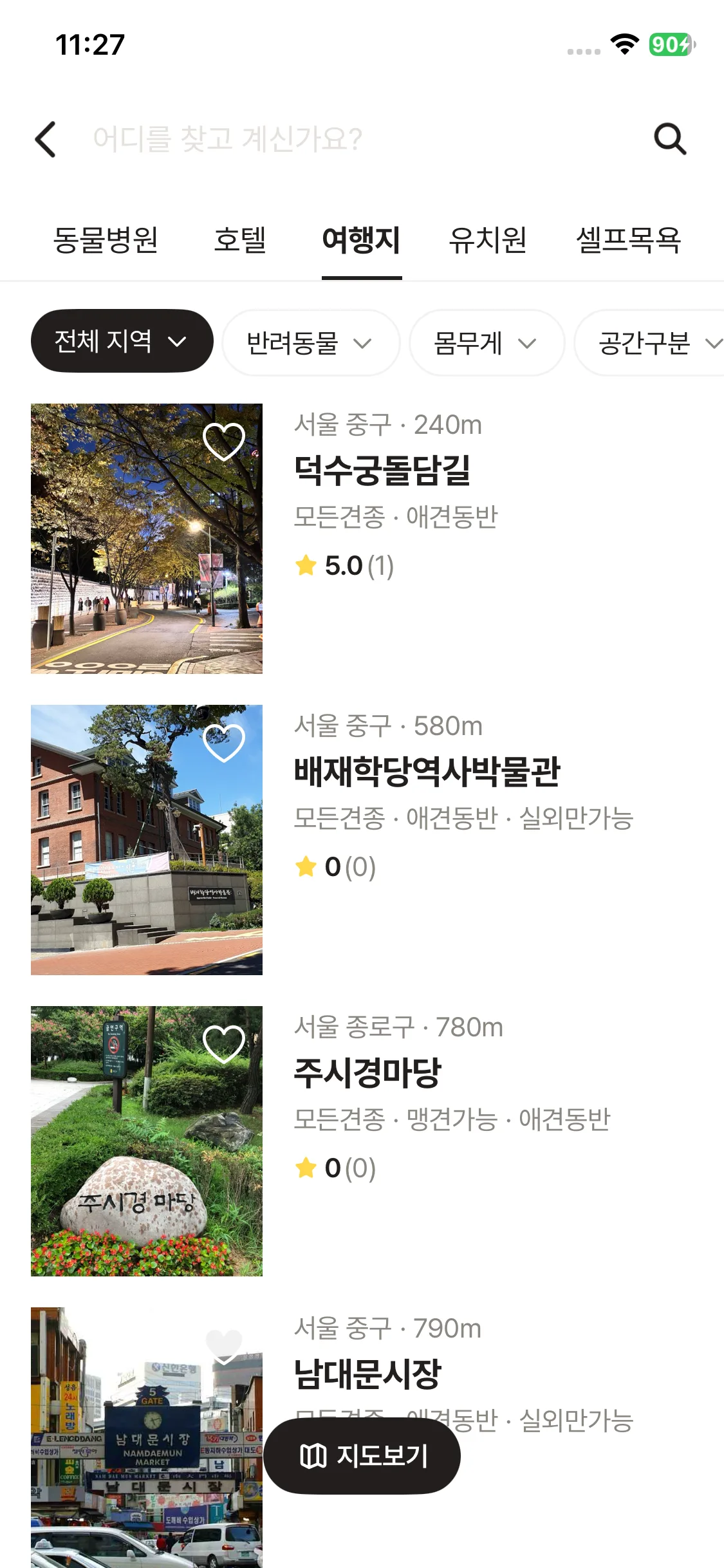The width and height of the screenshot is (724, 1568).
Task: Switch to the 동물병원 tab
Action: 106,240
